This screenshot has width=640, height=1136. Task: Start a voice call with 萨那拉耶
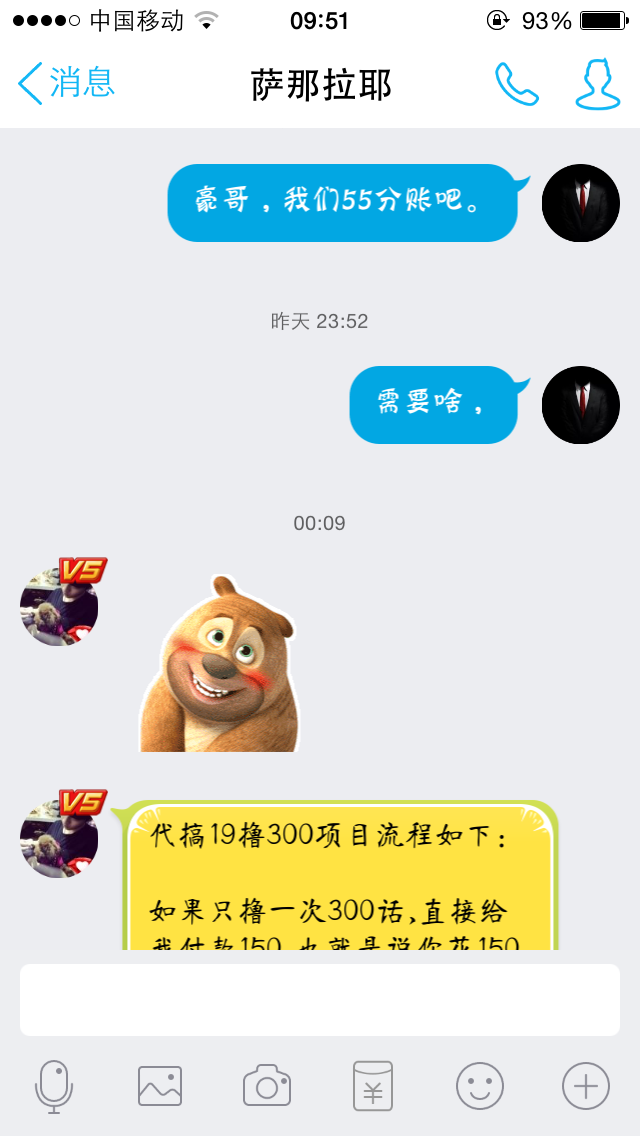coord(517,84)
